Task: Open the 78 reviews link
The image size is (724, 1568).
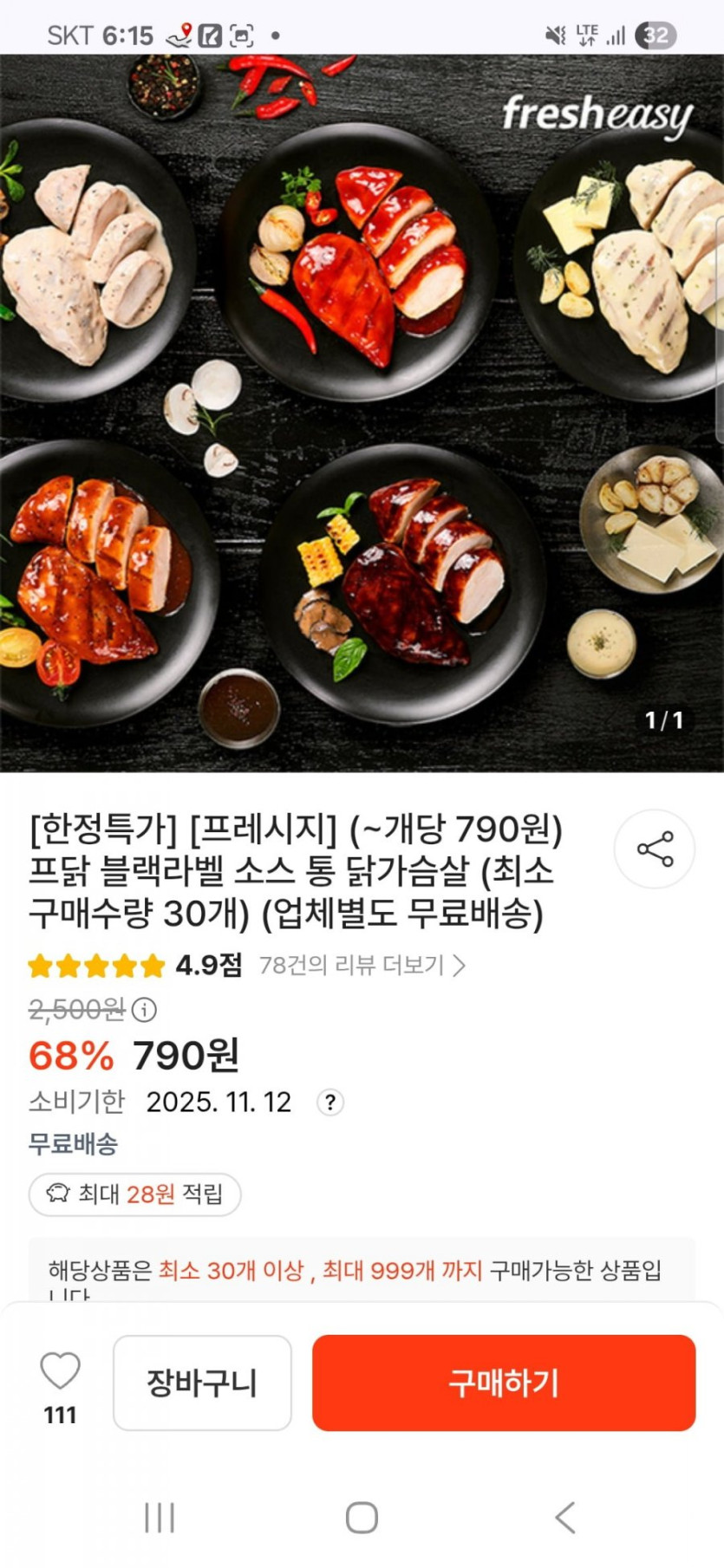Action: 362,966
